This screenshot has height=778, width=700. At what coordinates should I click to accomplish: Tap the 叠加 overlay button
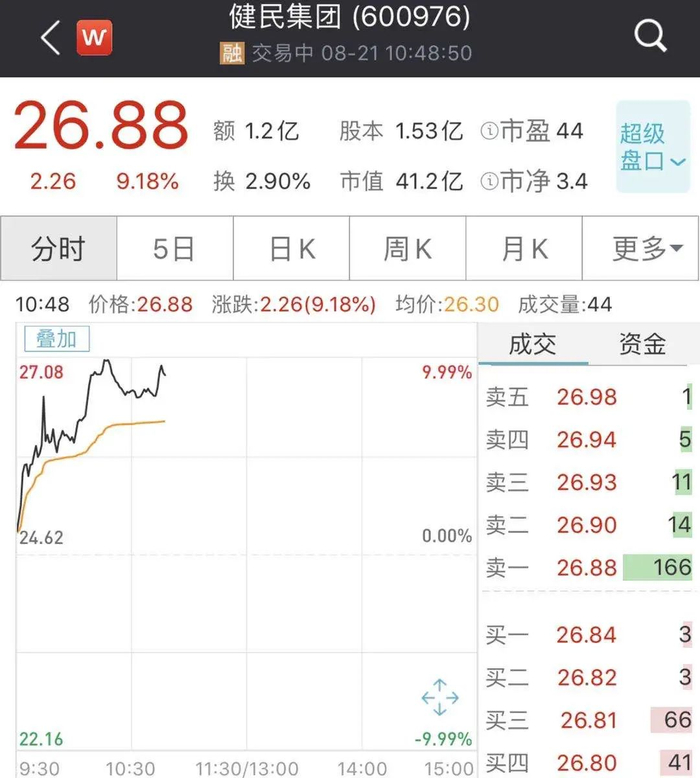coord(56,339)
